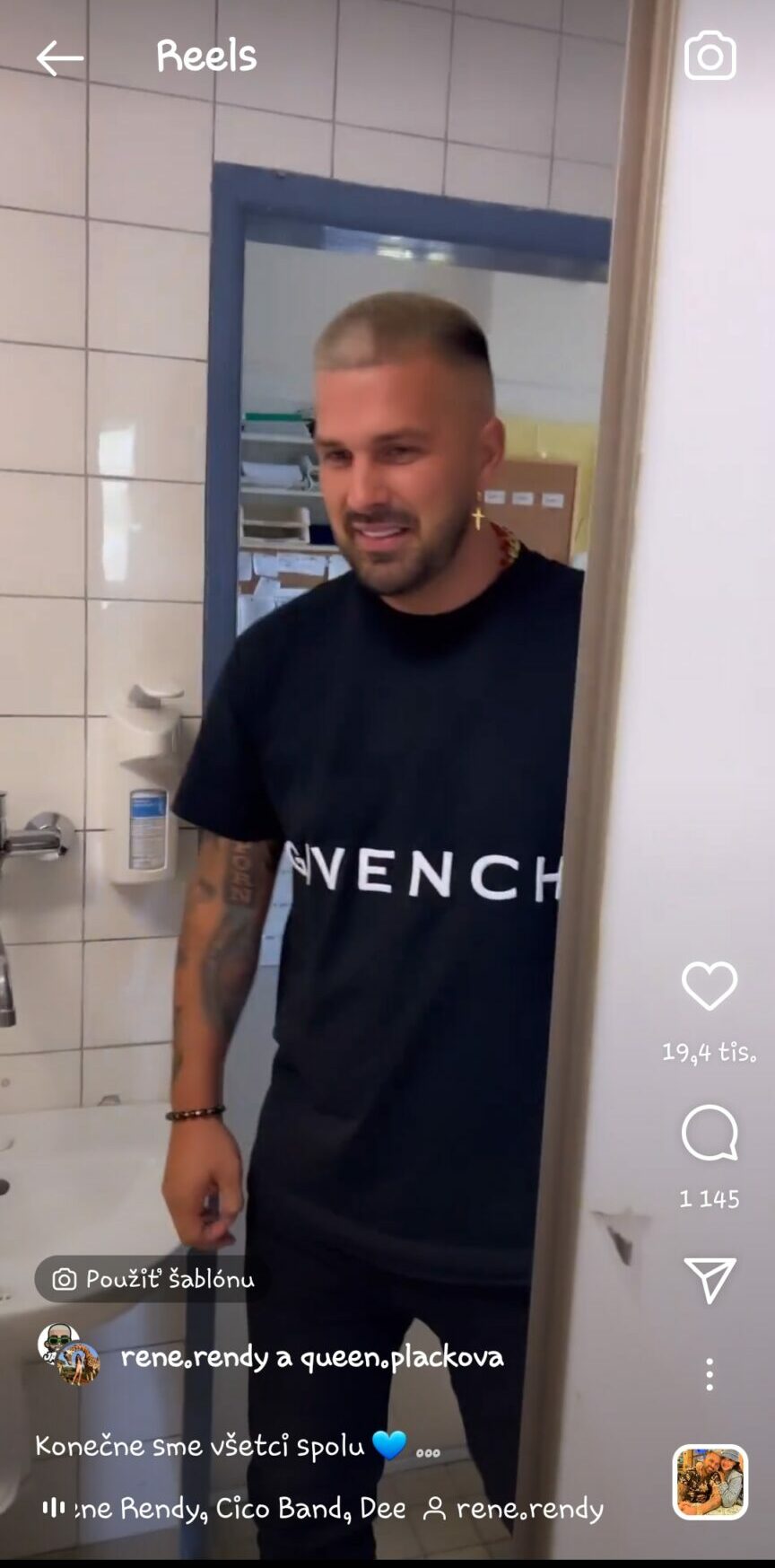Go back from Reels

coord(59,58)
